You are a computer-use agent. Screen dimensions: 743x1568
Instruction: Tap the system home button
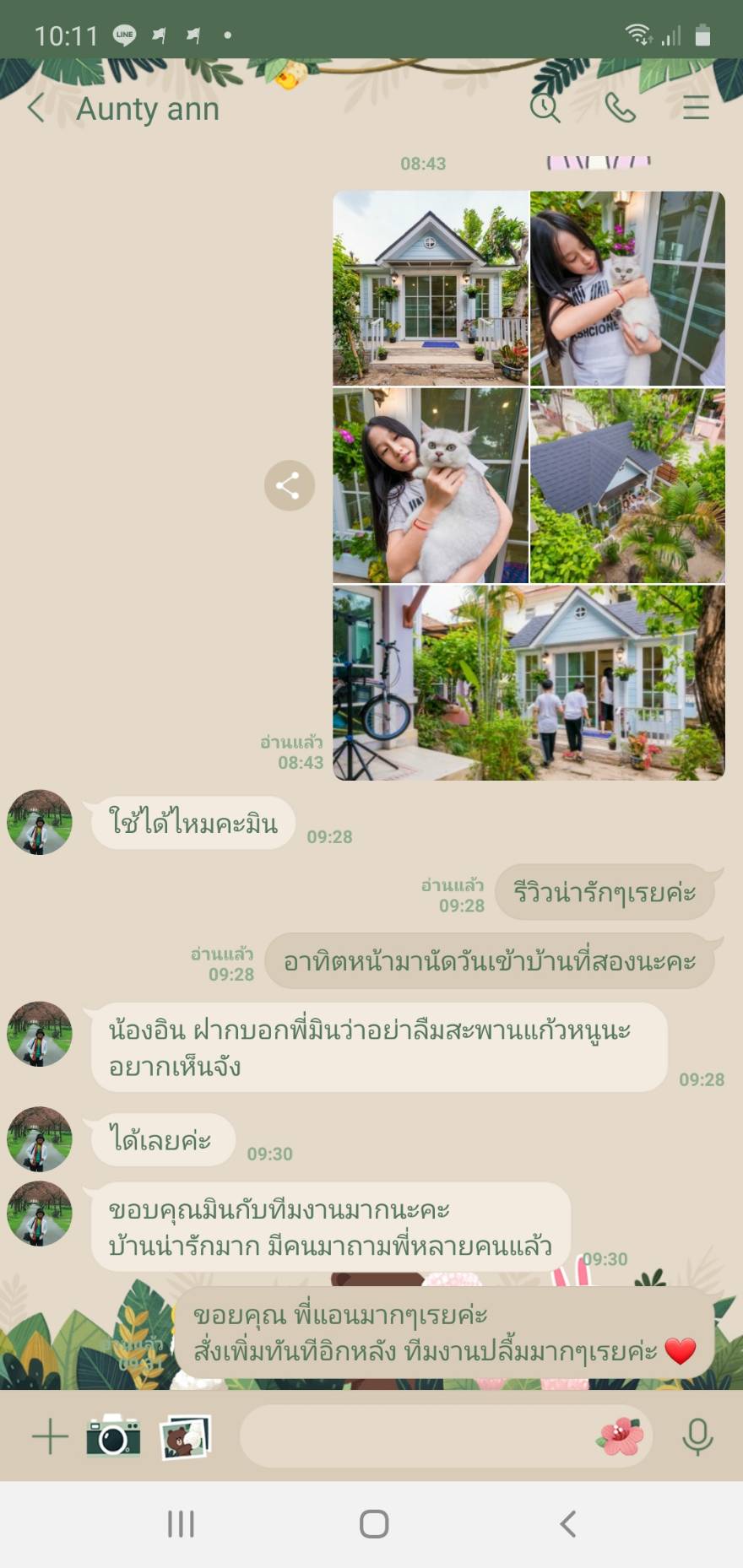tap(374, 1524)
